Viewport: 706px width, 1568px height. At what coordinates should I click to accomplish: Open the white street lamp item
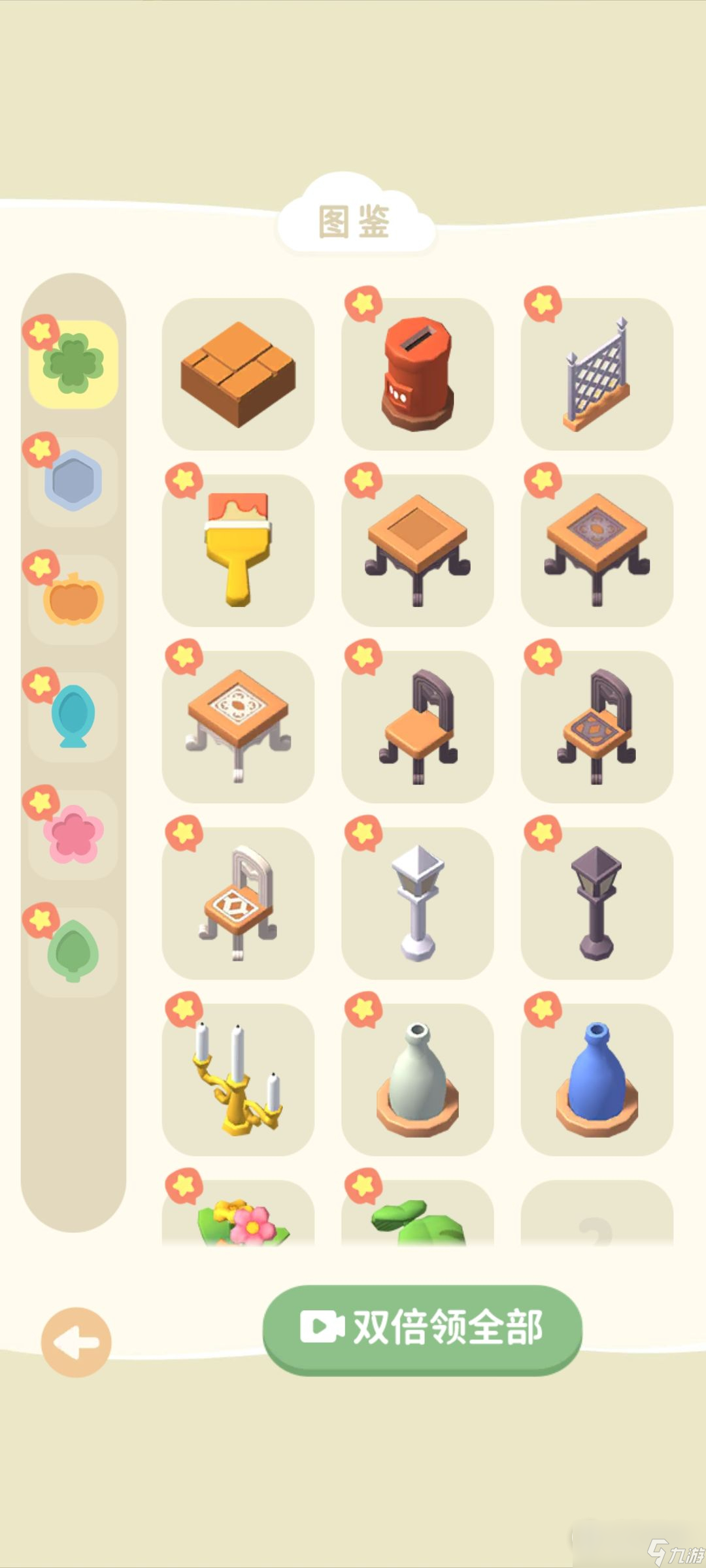(417, 904)
